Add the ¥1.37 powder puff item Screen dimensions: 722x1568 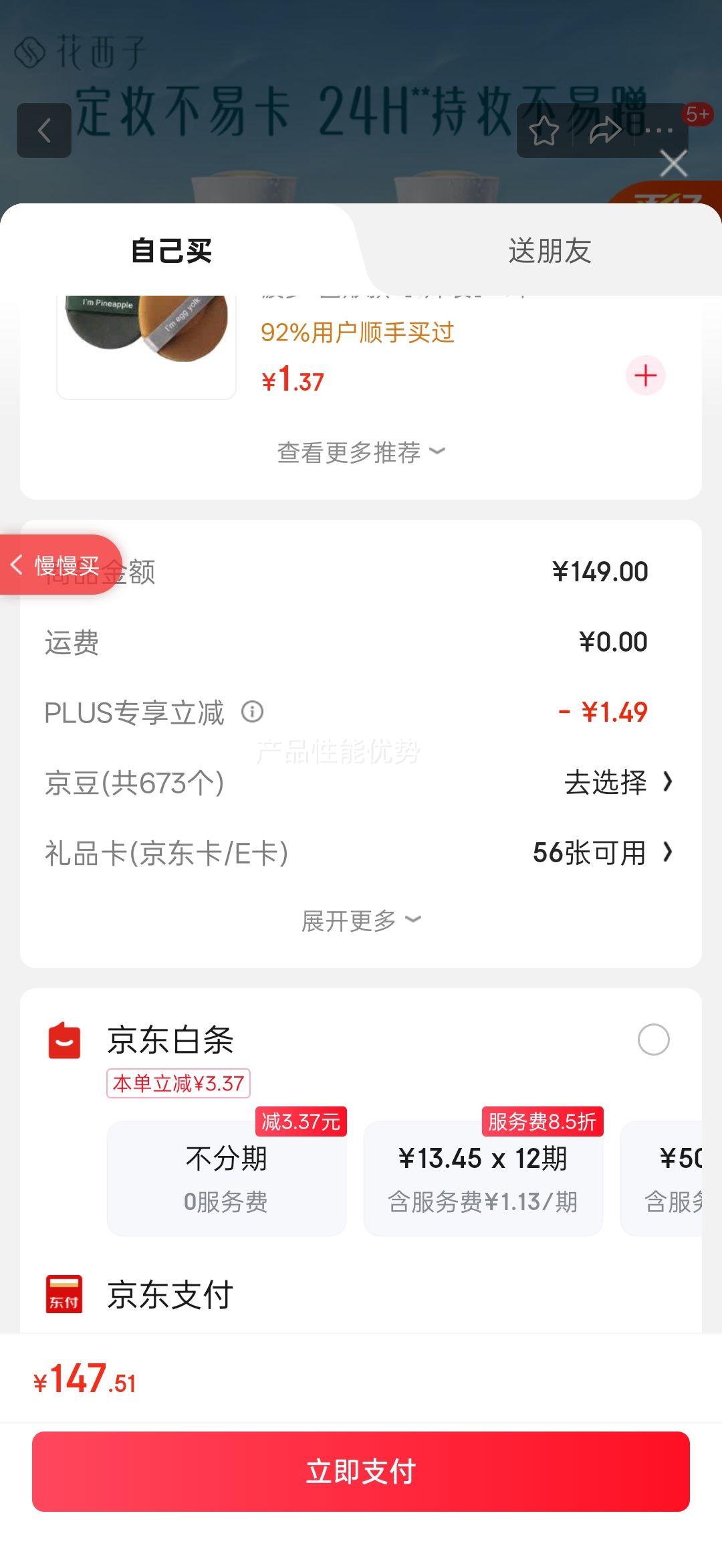645,376
